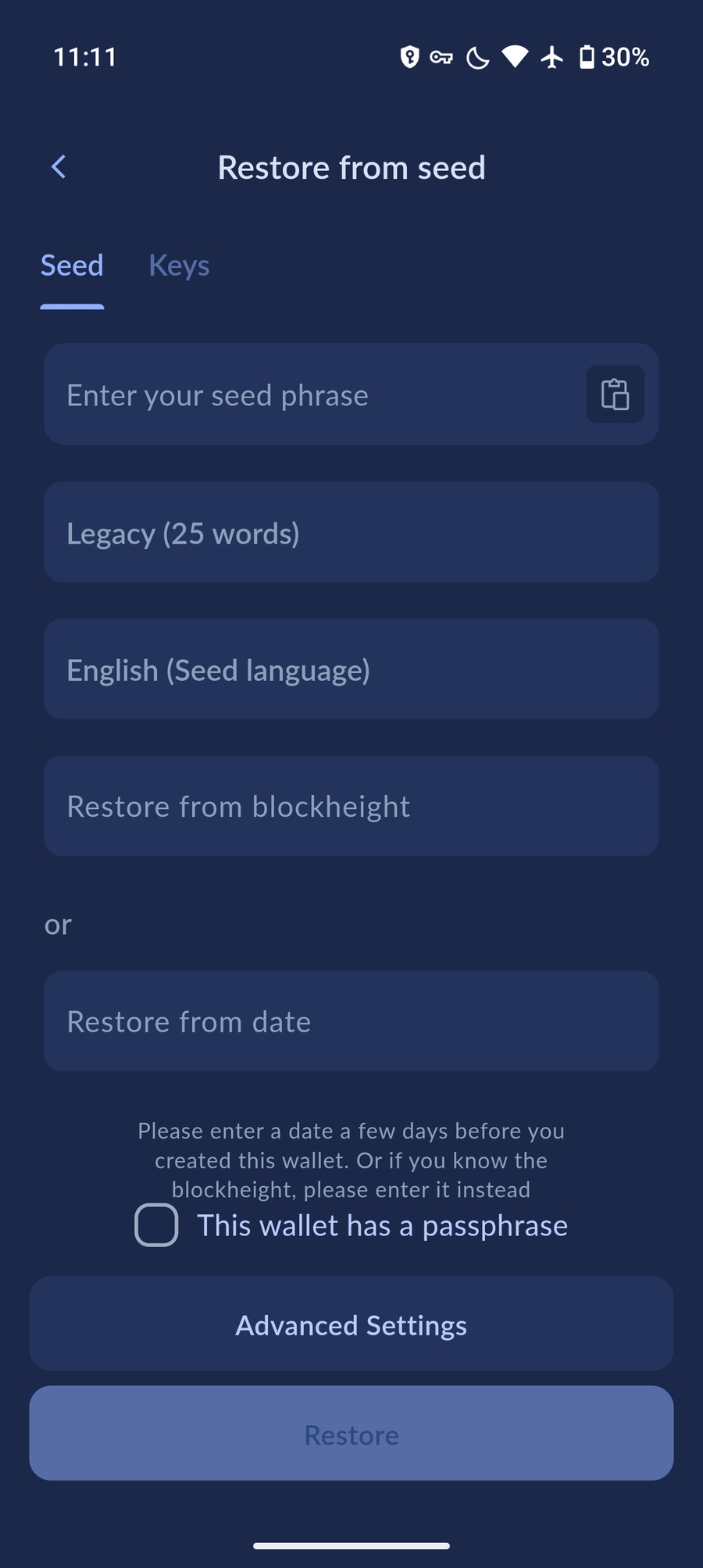
Task: Tap the Restore from blockheight field
Action: coord(351,806)
